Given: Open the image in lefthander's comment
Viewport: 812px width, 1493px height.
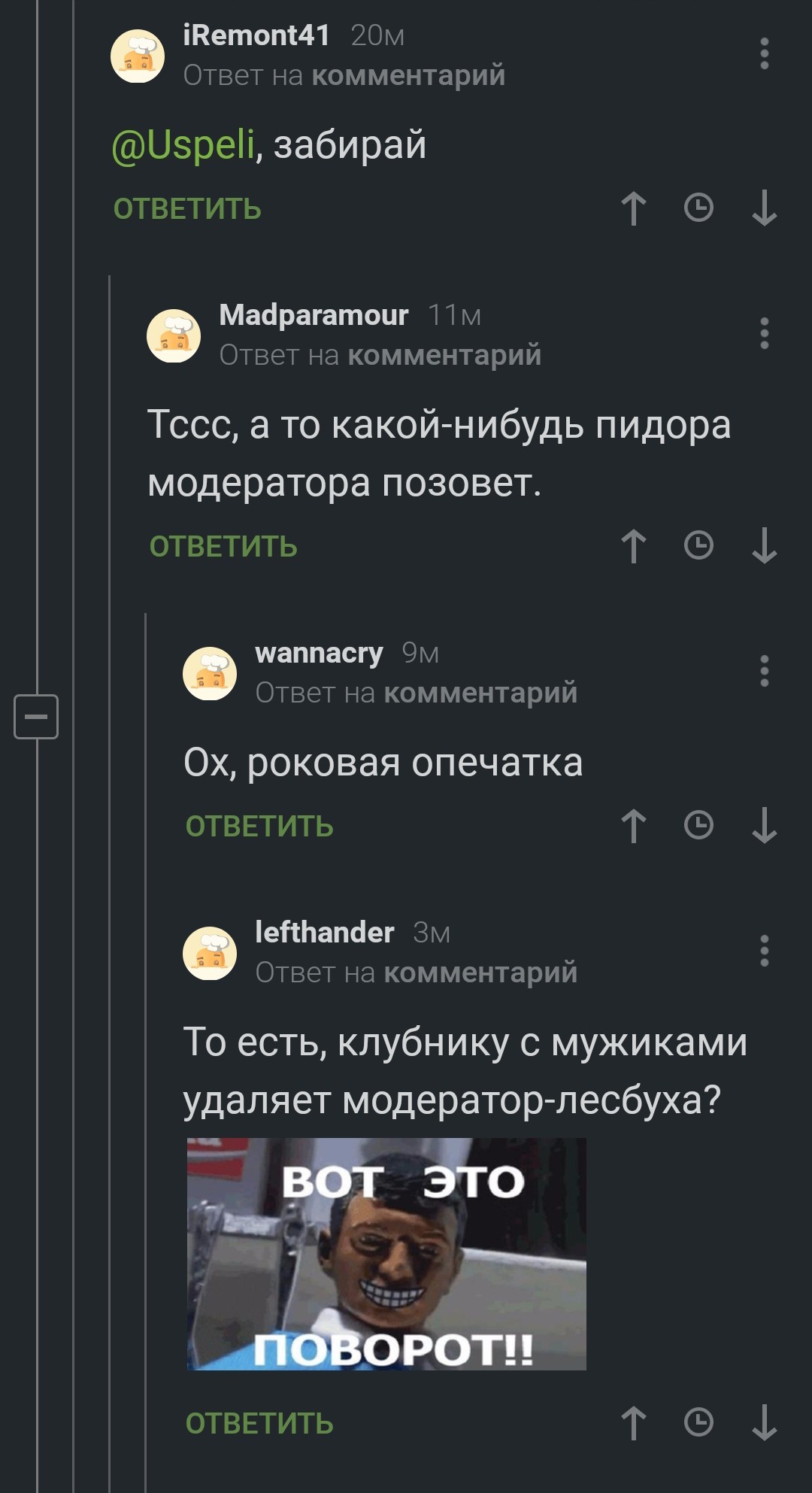Looking at the screenshot, I should tap(386, 1254).
